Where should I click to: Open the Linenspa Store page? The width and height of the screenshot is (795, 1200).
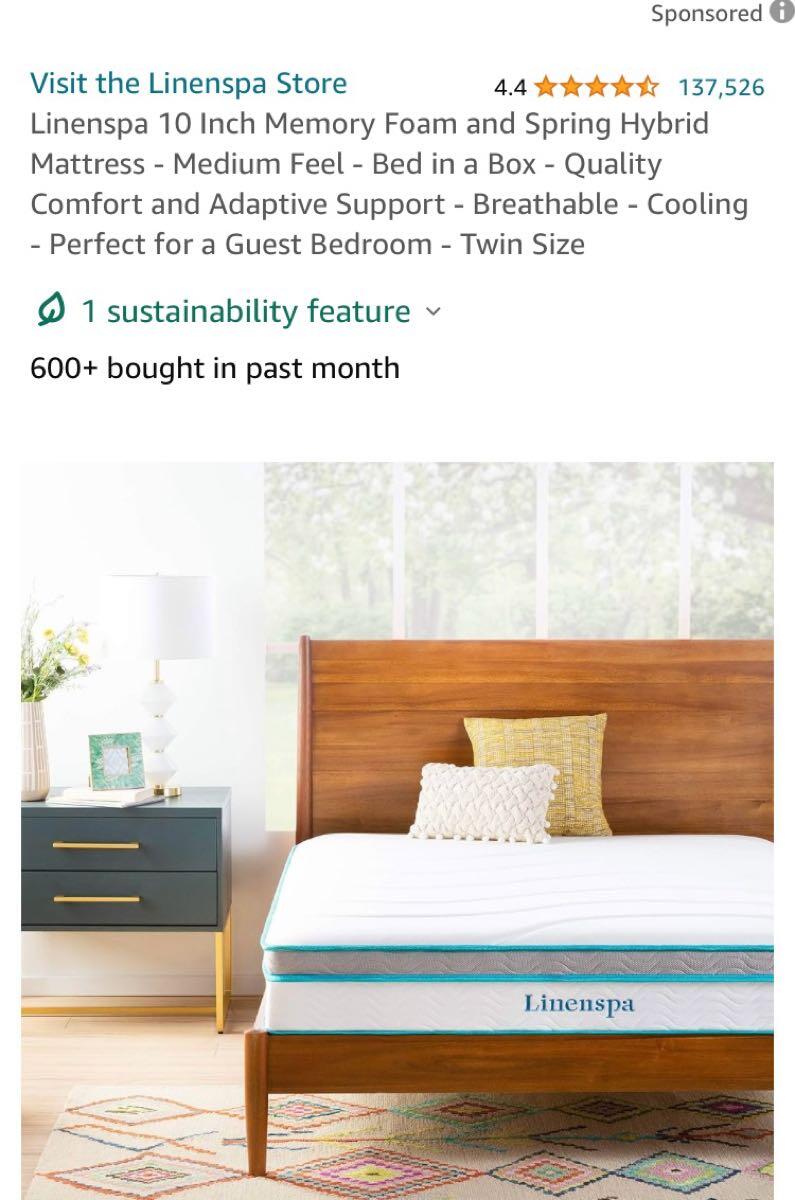(x=188, y=83)
